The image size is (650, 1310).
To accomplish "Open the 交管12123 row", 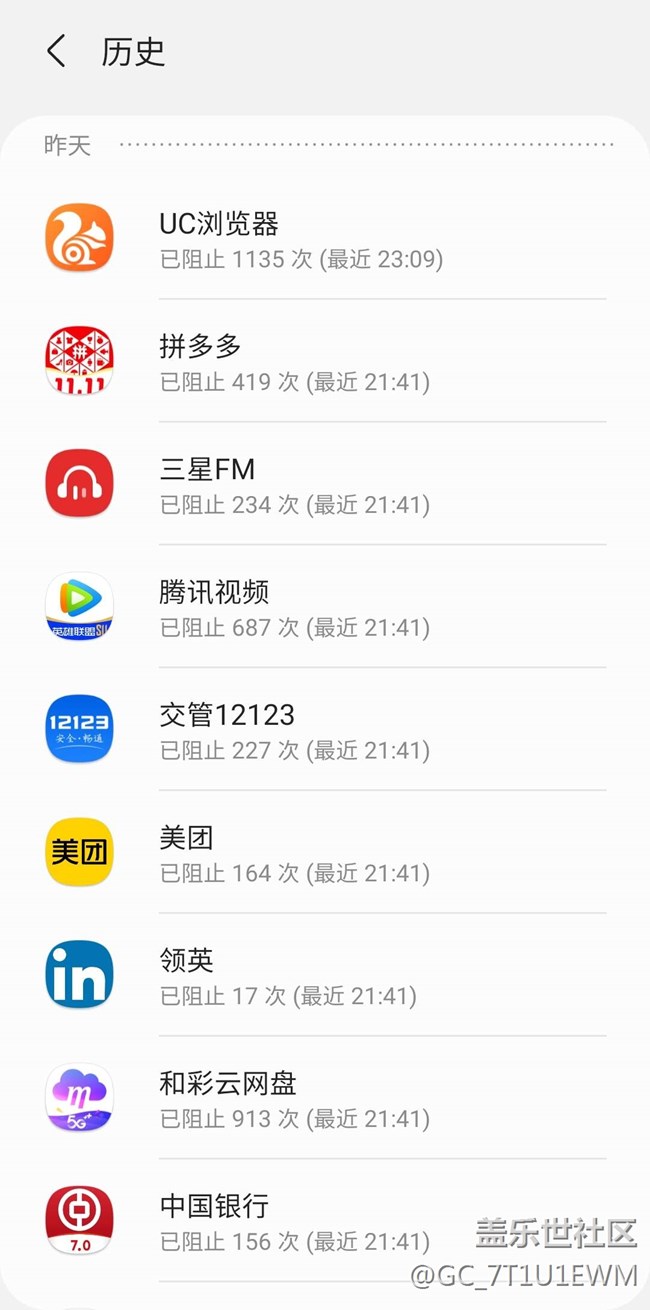I will pyautogui.click(x=325, y=731).
